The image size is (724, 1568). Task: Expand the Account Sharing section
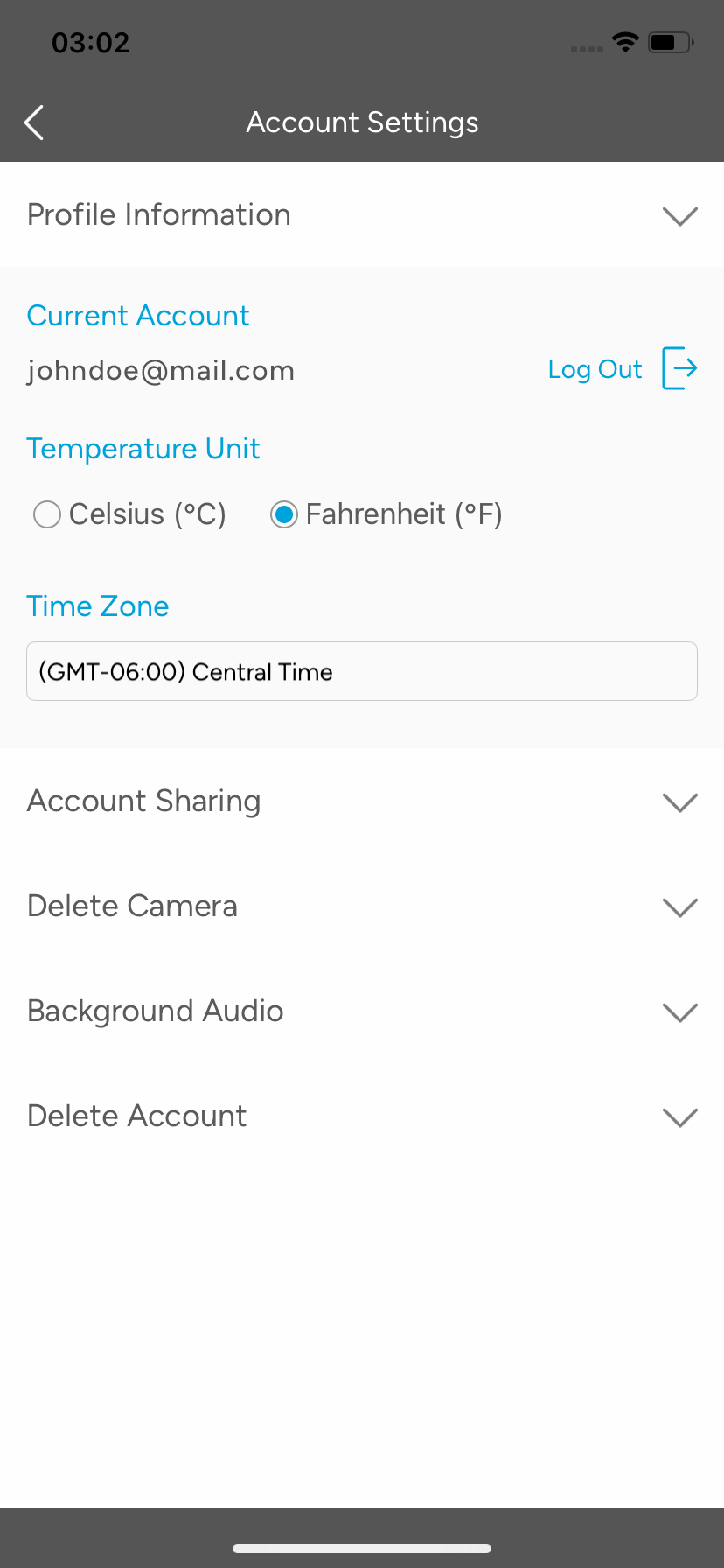[362, 801]
